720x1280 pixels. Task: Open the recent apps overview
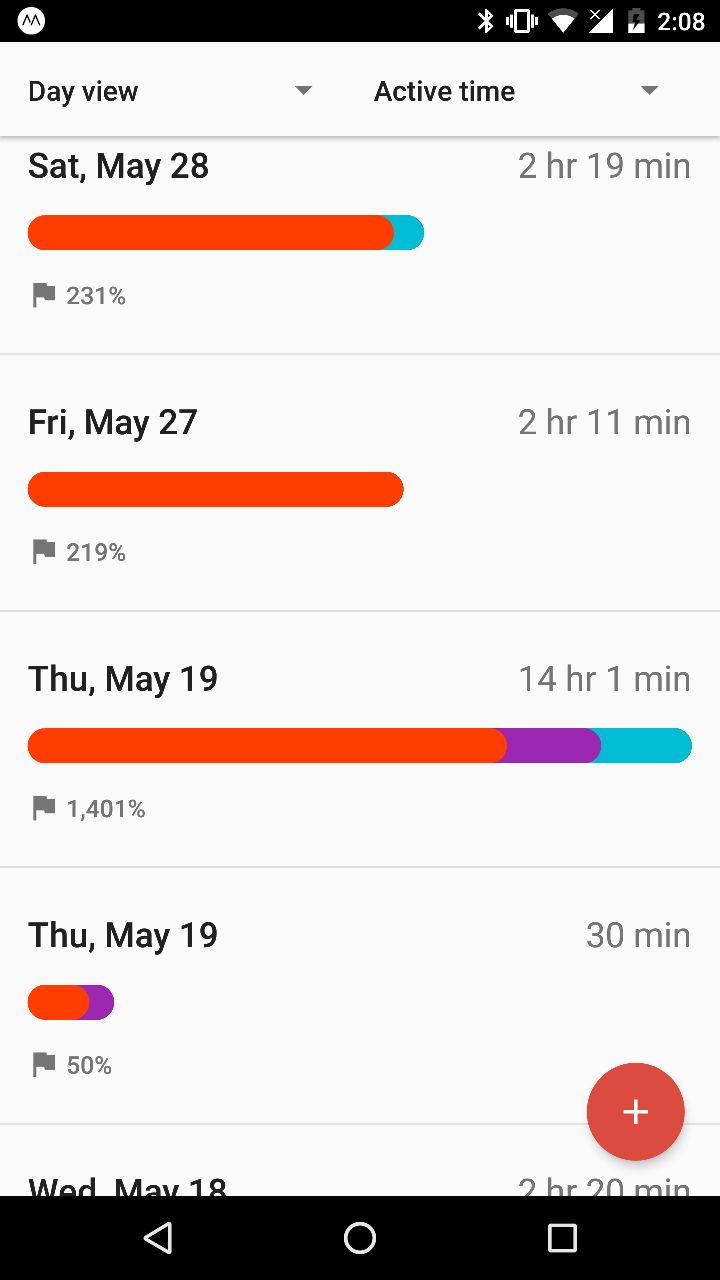562,1238
